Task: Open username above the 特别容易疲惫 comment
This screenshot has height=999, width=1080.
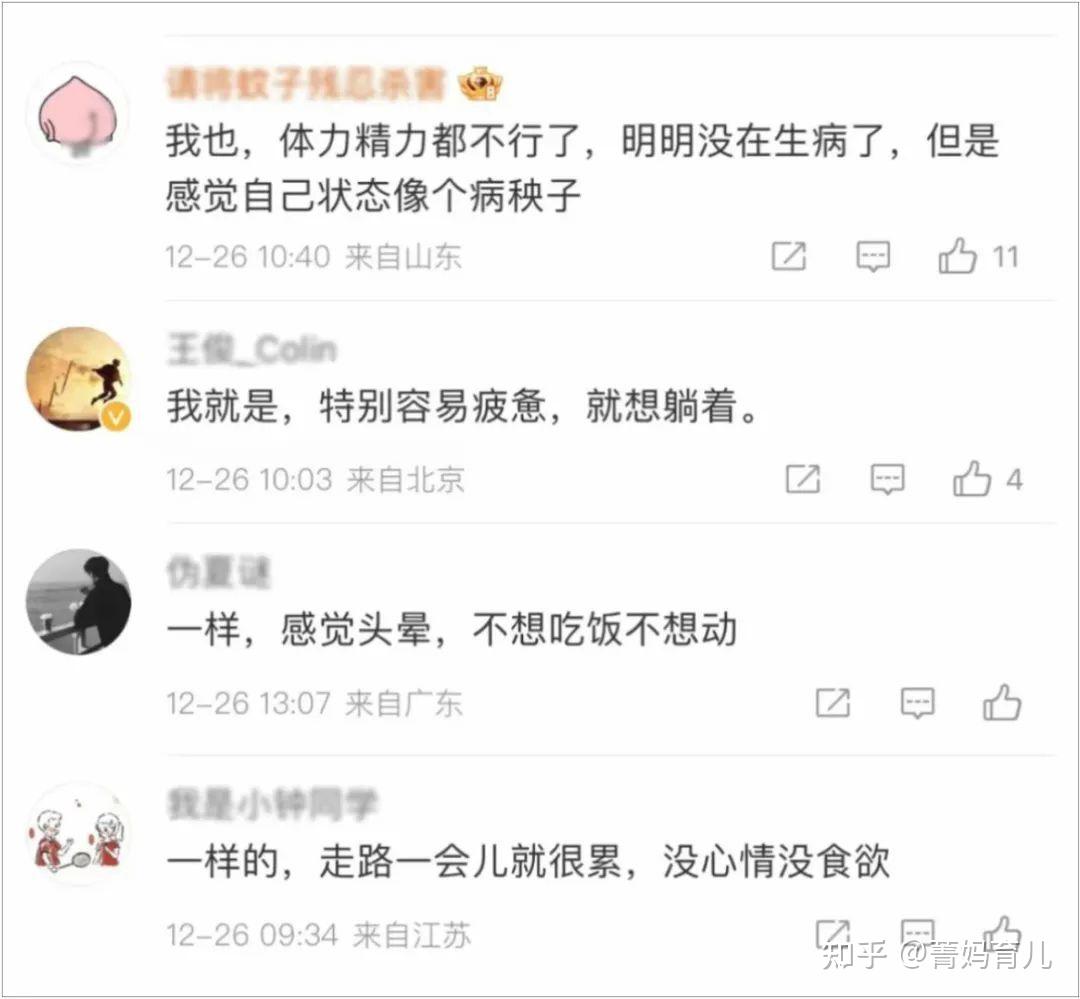Action: click(250, 350)
